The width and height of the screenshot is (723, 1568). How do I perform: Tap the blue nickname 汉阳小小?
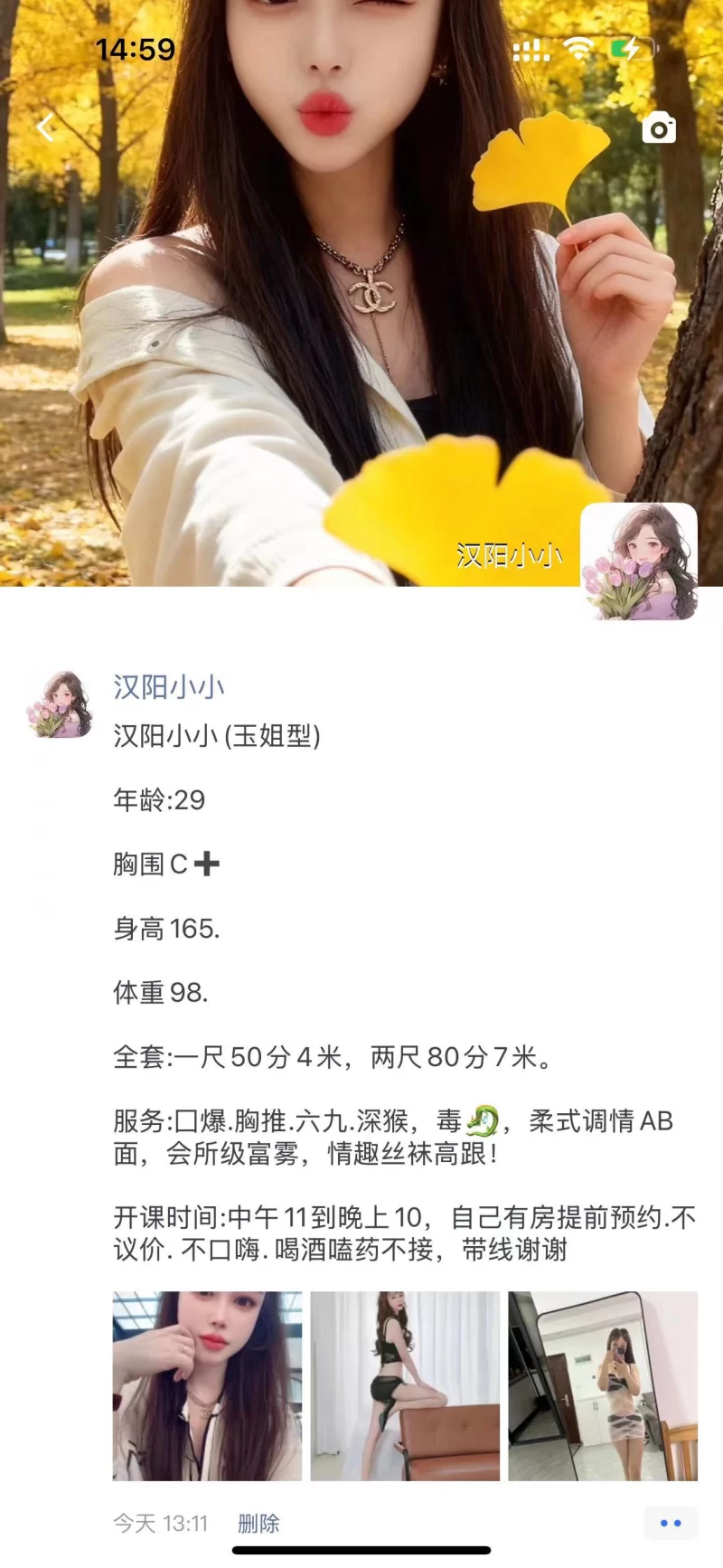(169, 687)
